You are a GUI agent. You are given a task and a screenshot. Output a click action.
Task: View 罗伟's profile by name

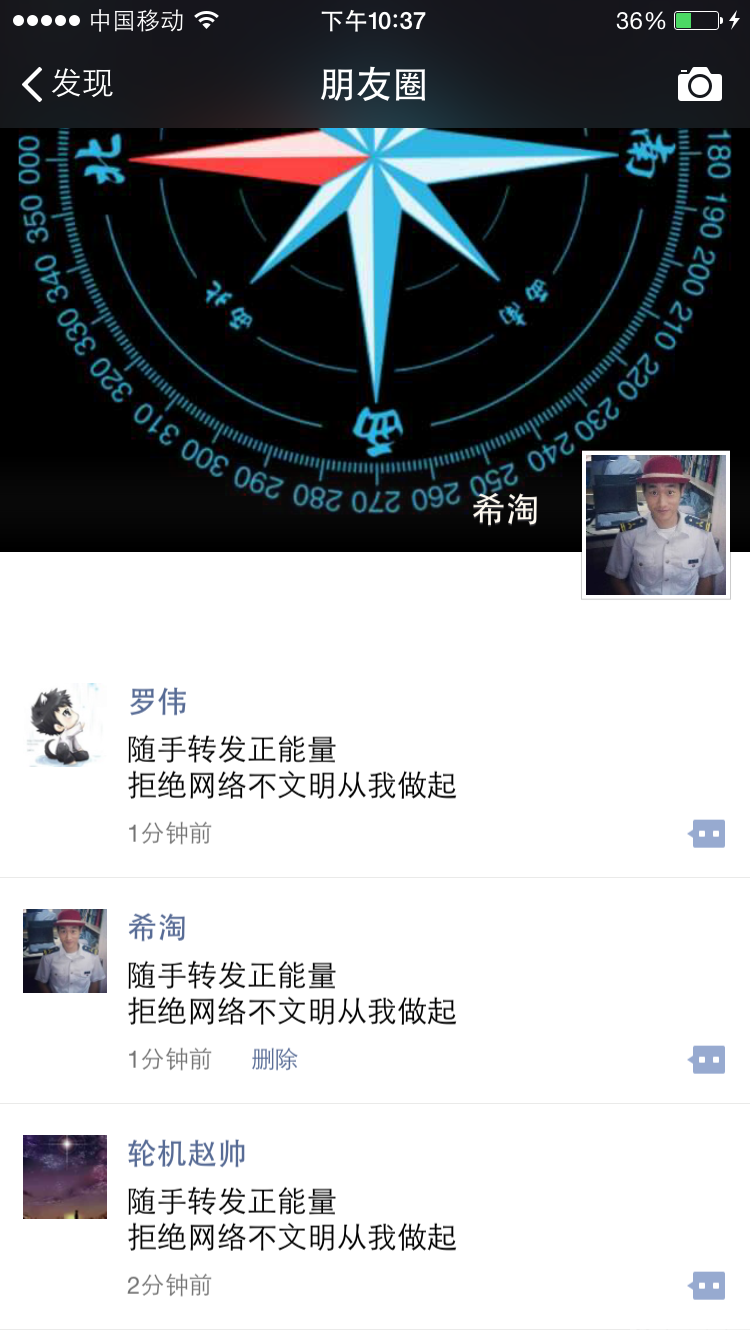point(158,702)
